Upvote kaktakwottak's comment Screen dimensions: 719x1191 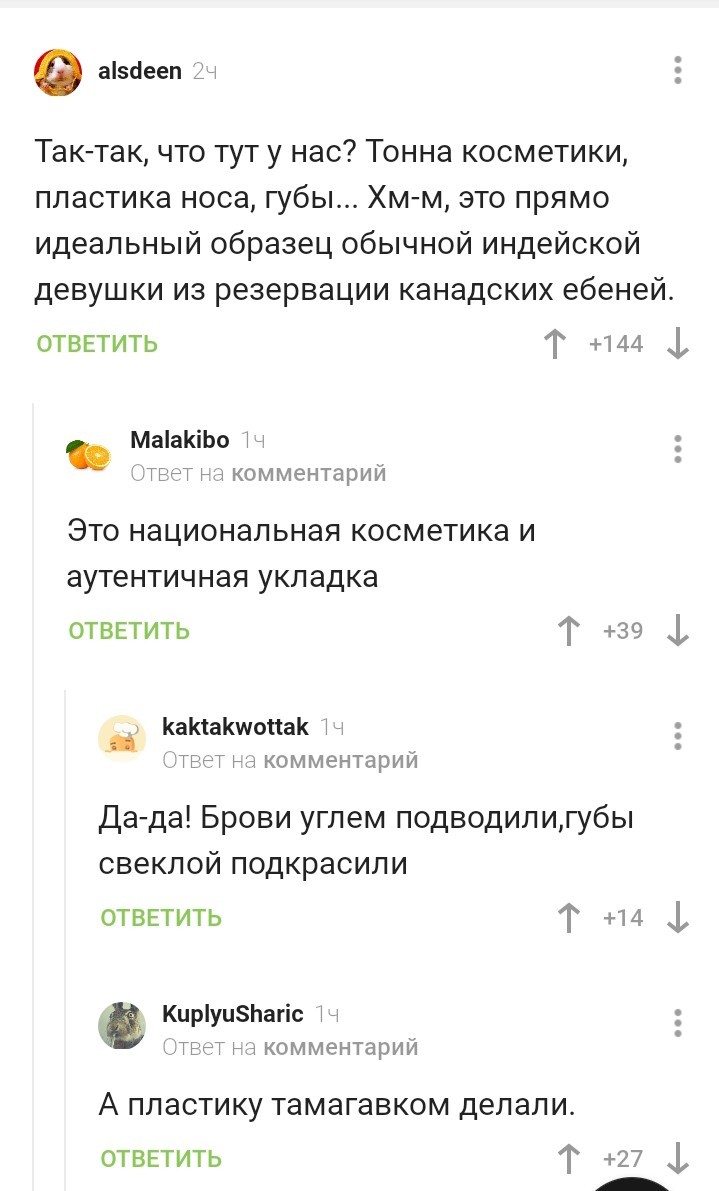[x=568, y=918]
